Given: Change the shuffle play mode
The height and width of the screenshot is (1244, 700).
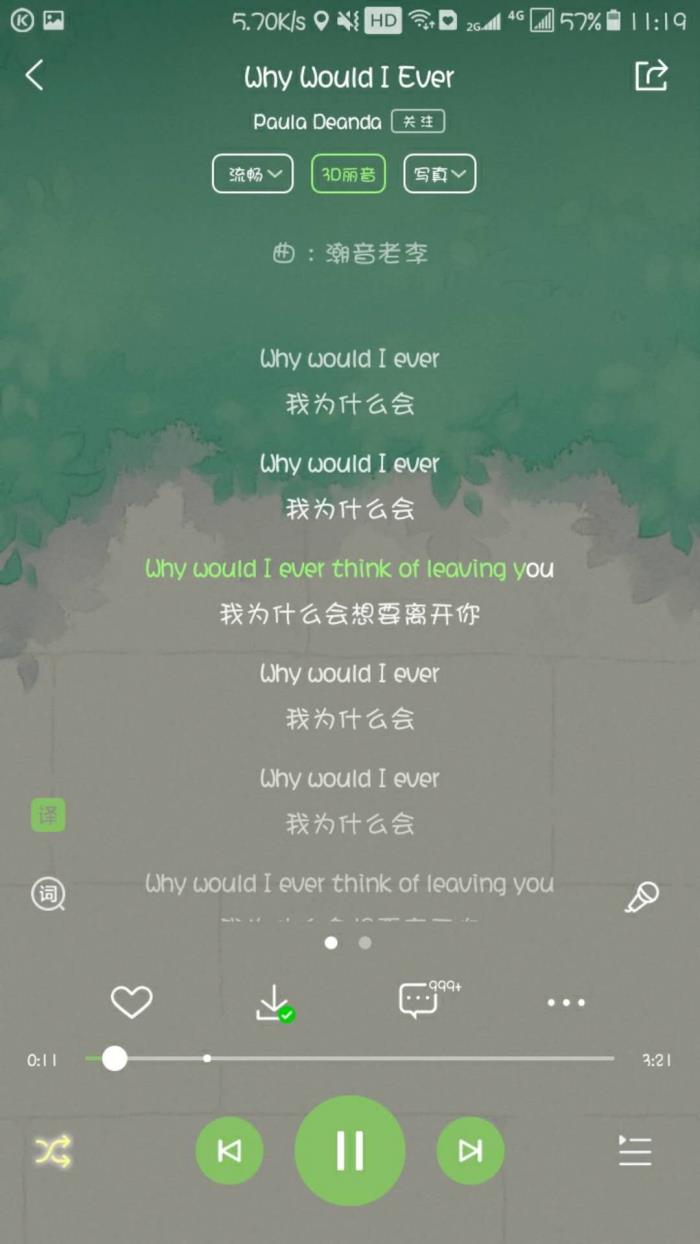Looking at the screenshot, I should pyautogui.click(x=53, y=1152).
